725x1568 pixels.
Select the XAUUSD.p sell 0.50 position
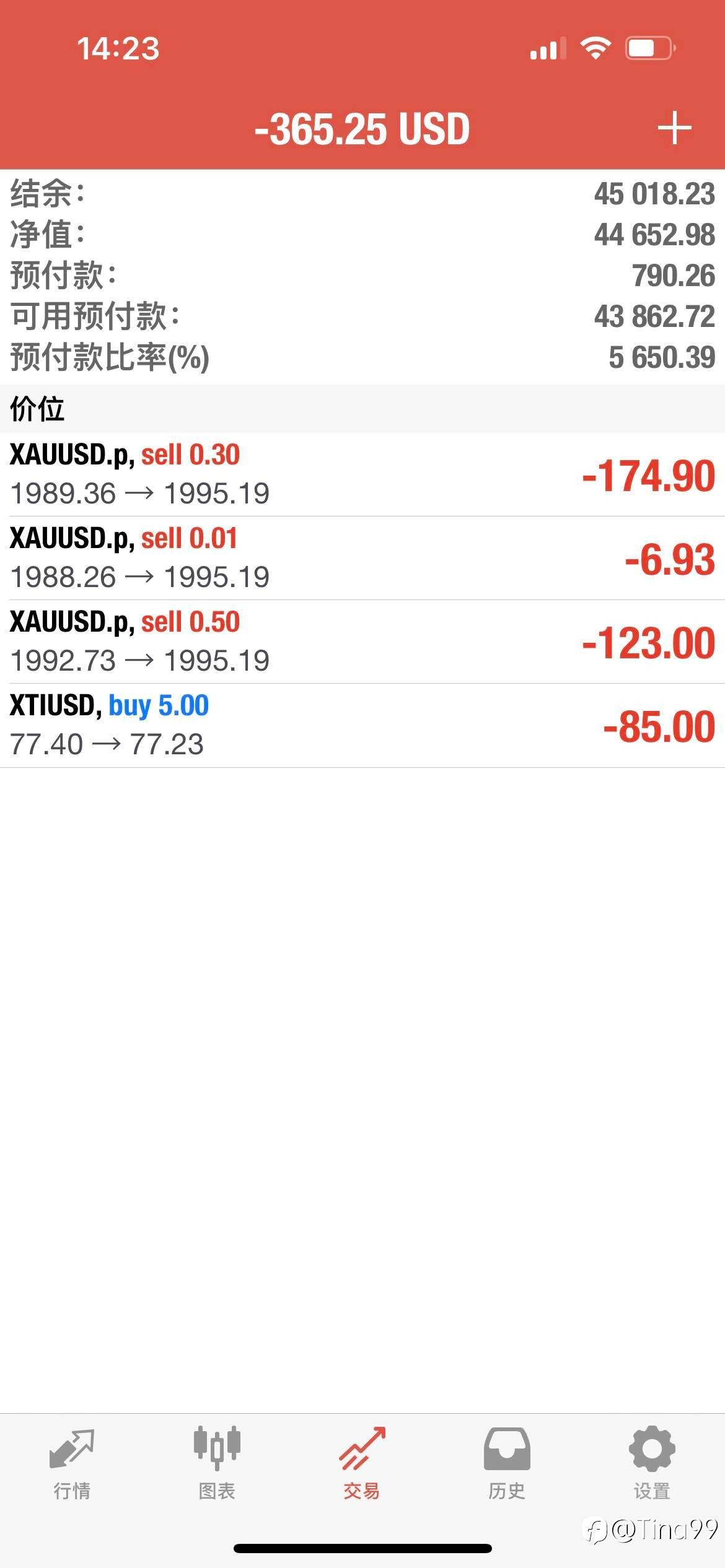362,642
